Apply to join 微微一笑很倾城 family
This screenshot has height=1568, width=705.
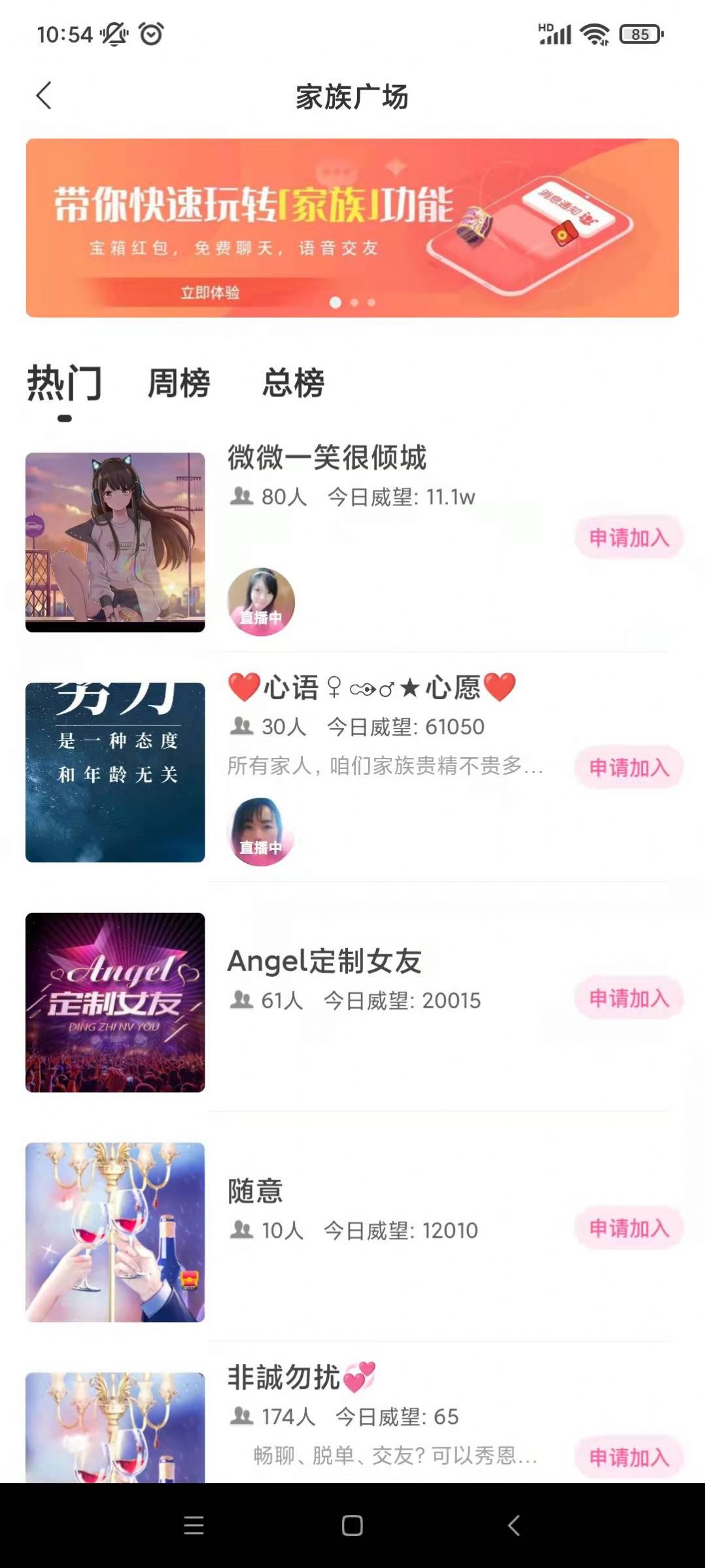(x=628, y=538)
